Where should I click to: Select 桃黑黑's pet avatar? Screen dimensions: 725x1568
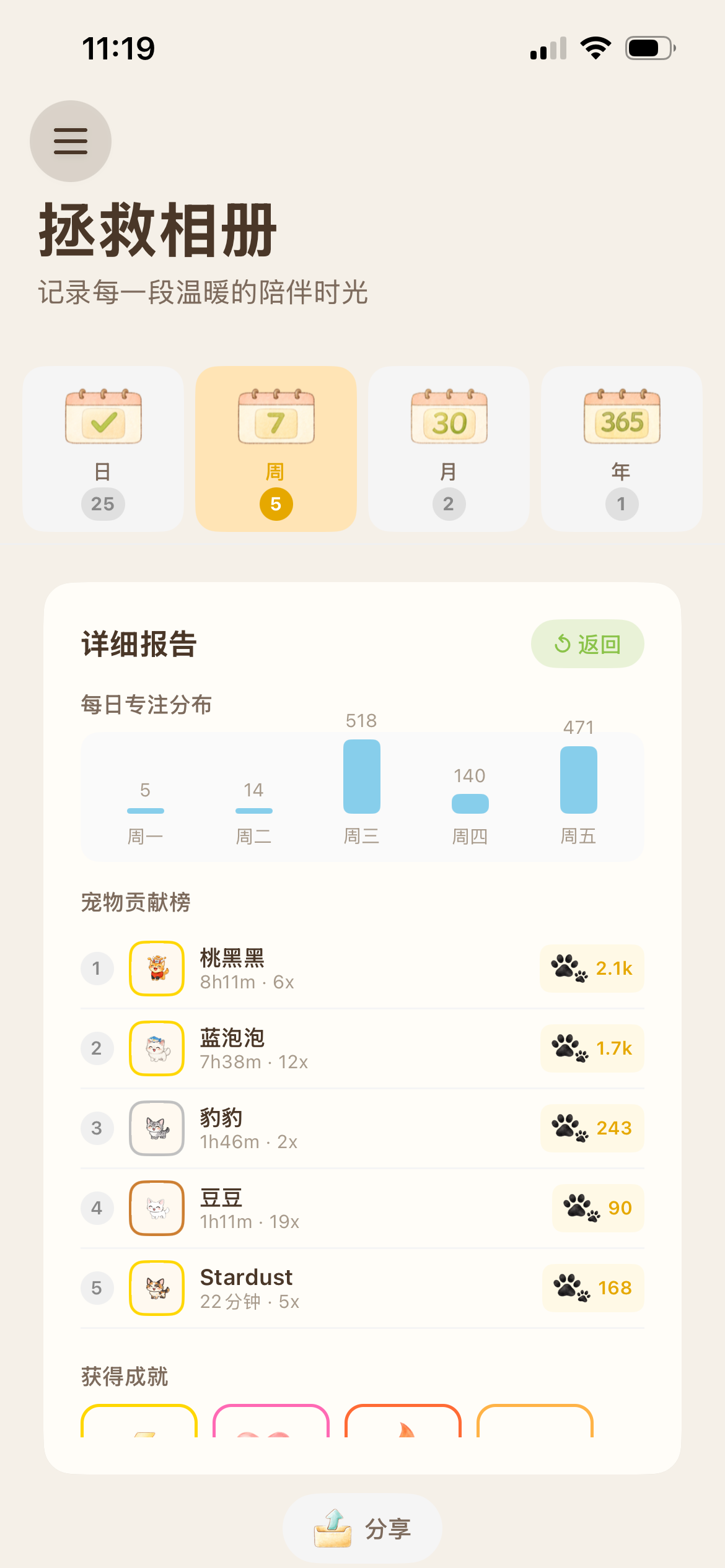pyautogui.click(x=156, y=969)
